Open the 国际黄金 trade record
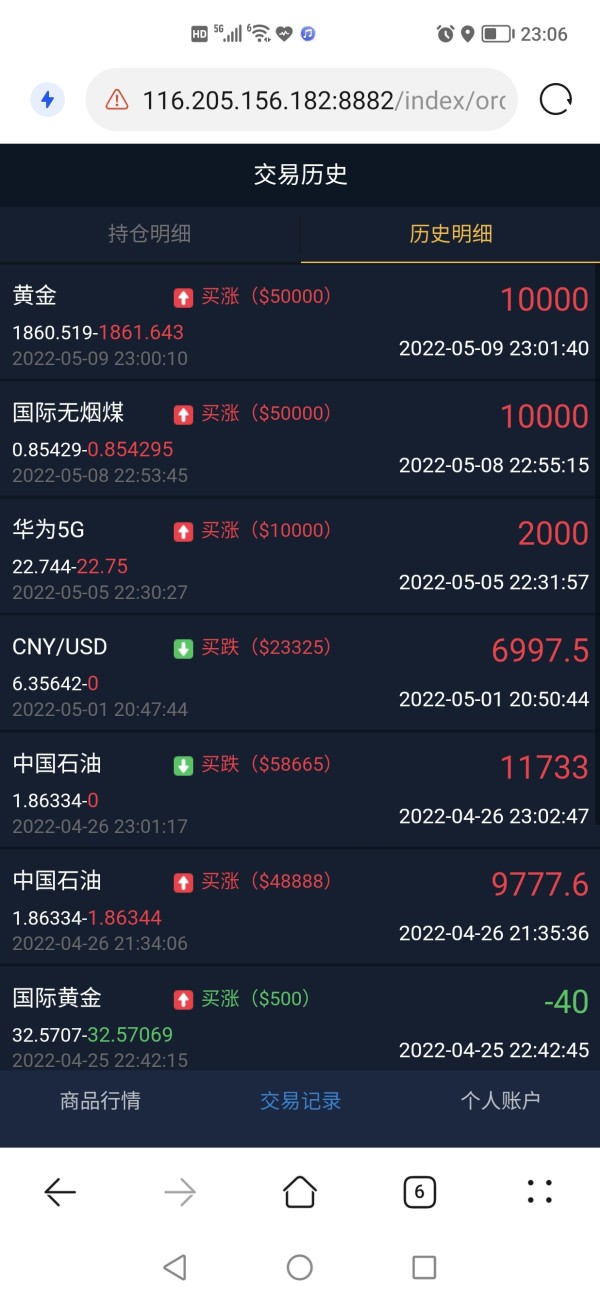 point(300,1020)
